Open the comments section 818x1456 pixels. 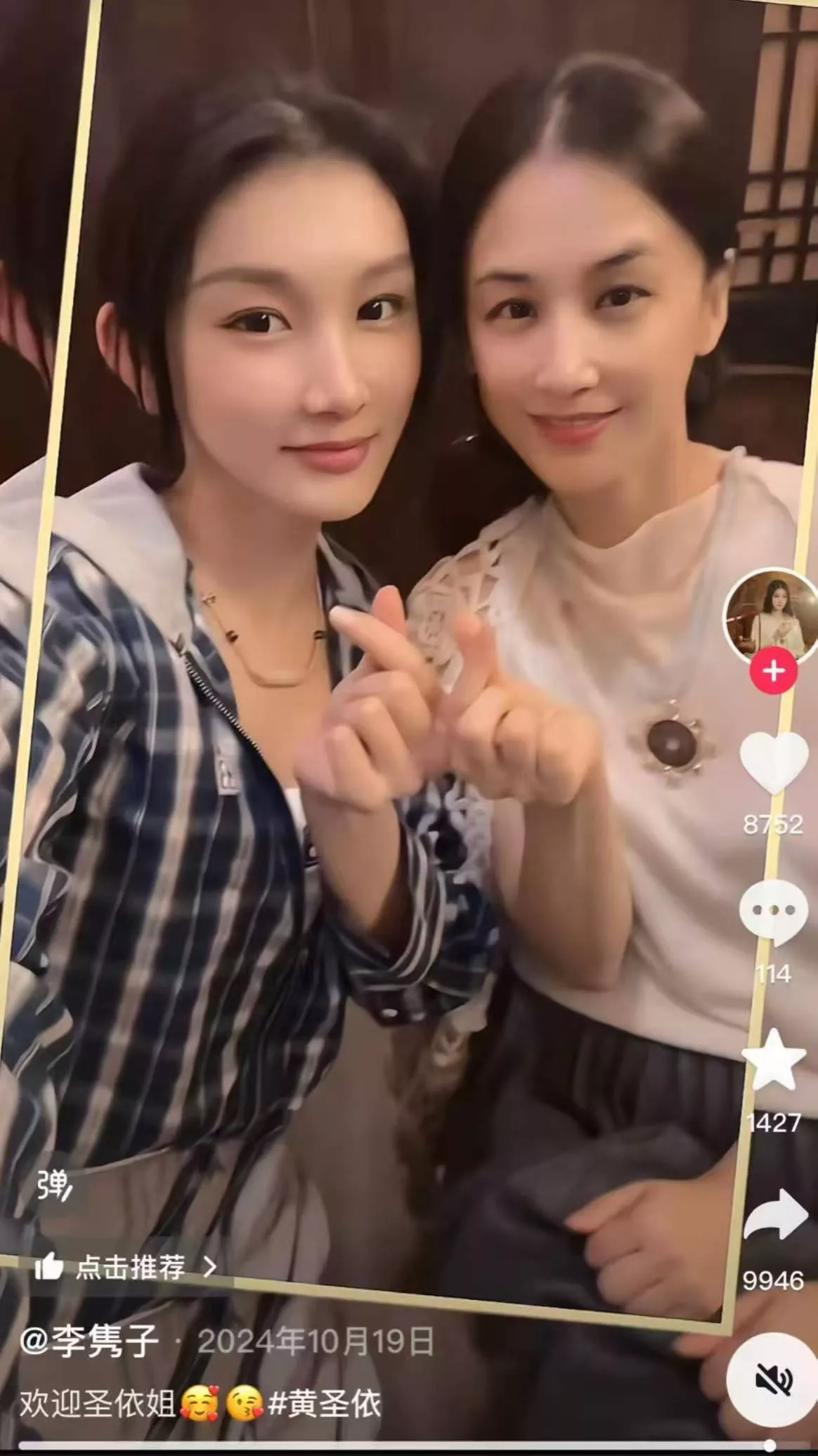[773, 912]
